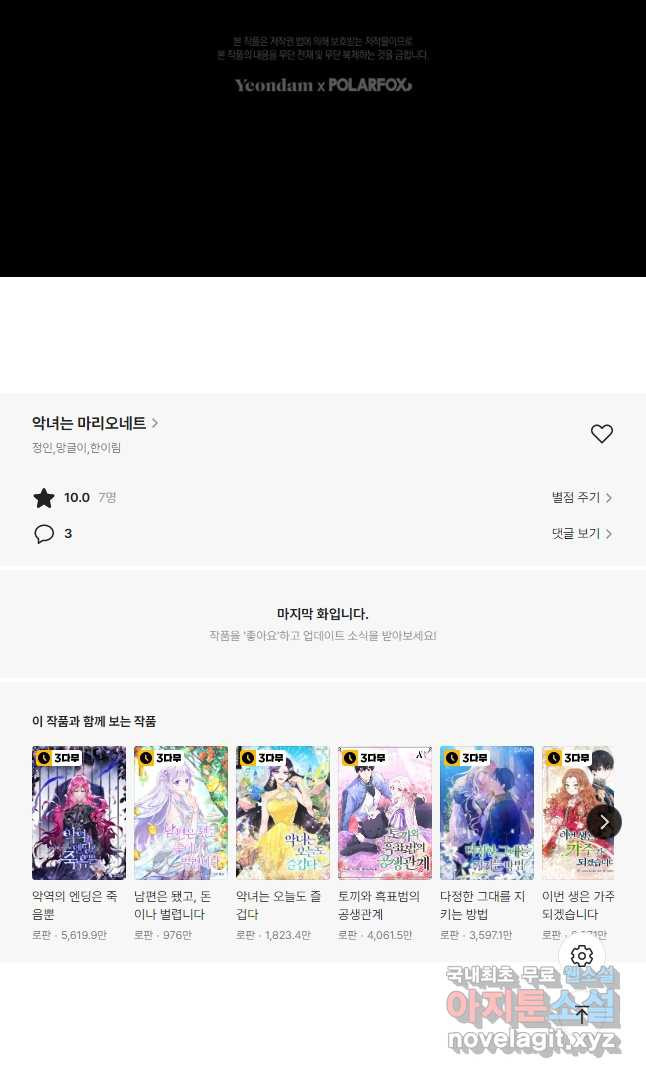This screenshot has height=1078, width=646.
Task: Open the 악녀는 오늘도 즐겁다 recommendation
Action: (x=283, y=813)
